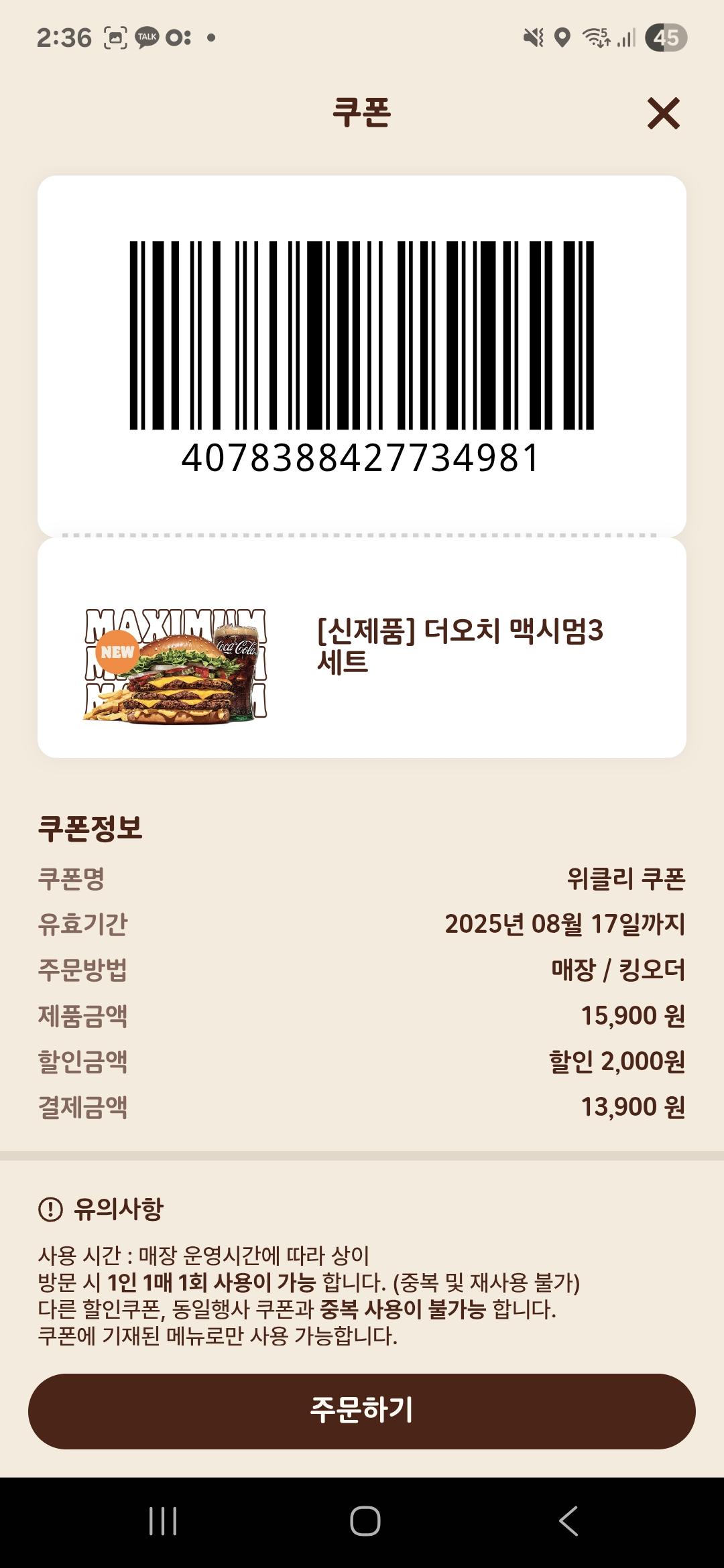Tap the 주문하기 order button

[x=362, y=1411]
